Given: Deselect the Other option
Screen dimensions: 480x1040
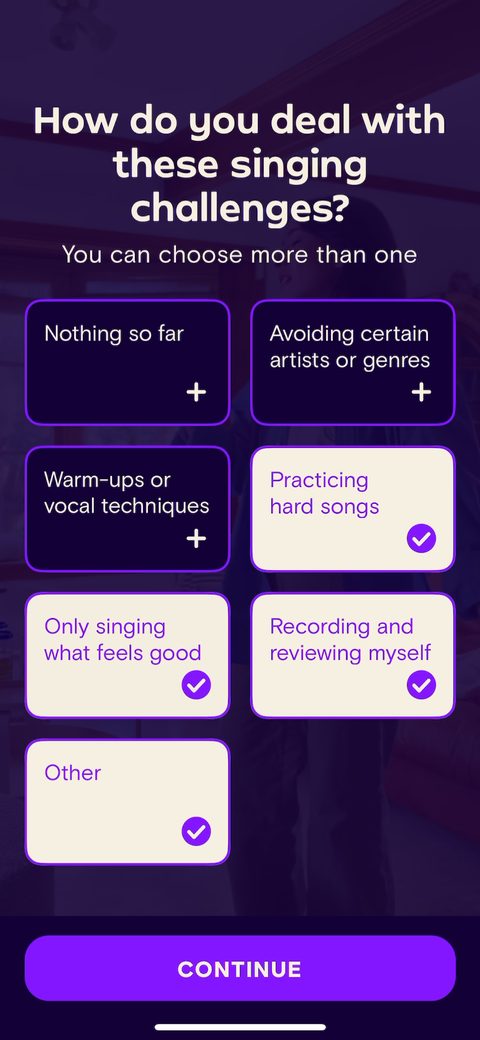Looking at the screenshot, I should point(127,802).
